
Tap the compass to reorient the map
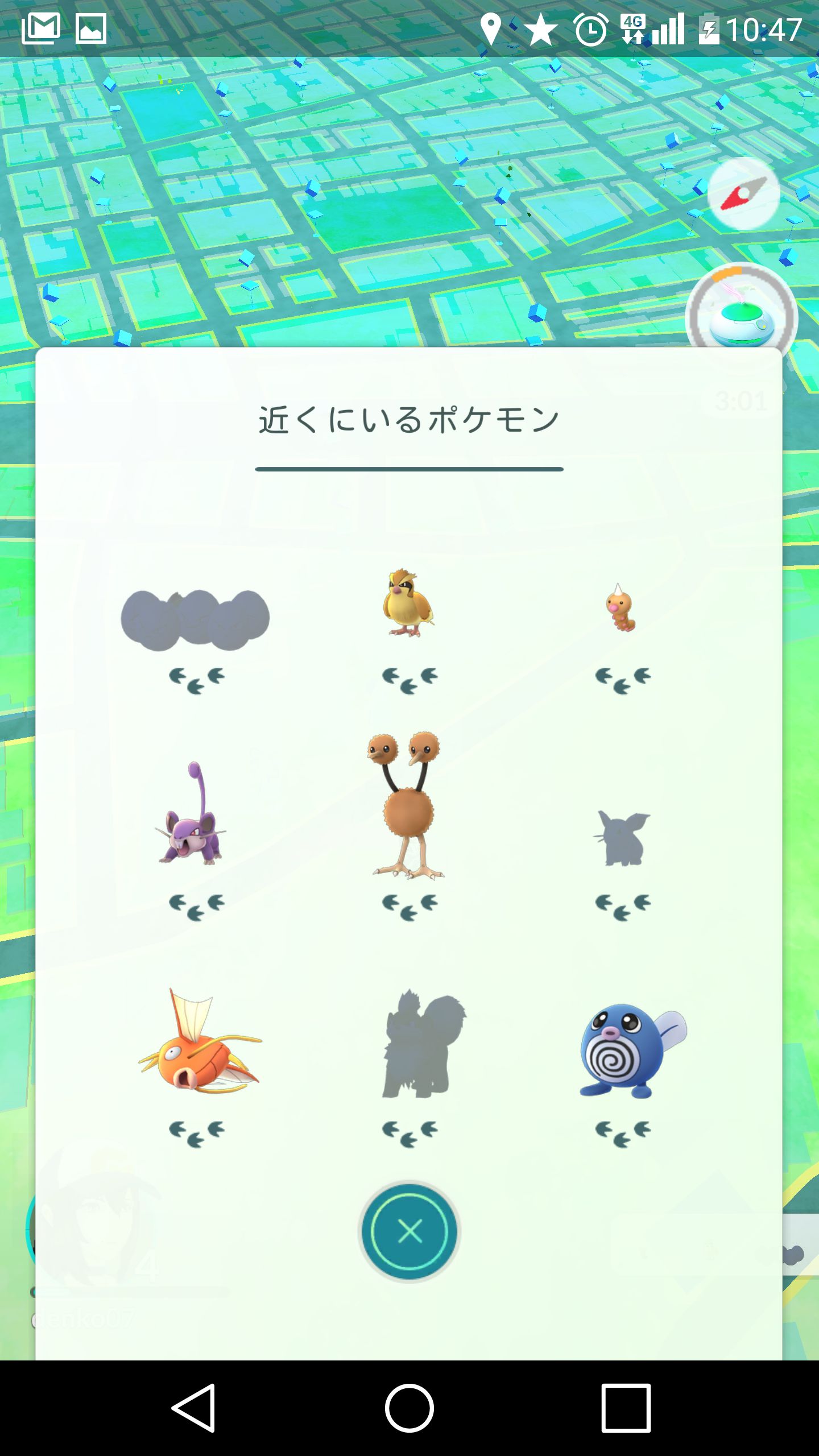tap(743, 193)
